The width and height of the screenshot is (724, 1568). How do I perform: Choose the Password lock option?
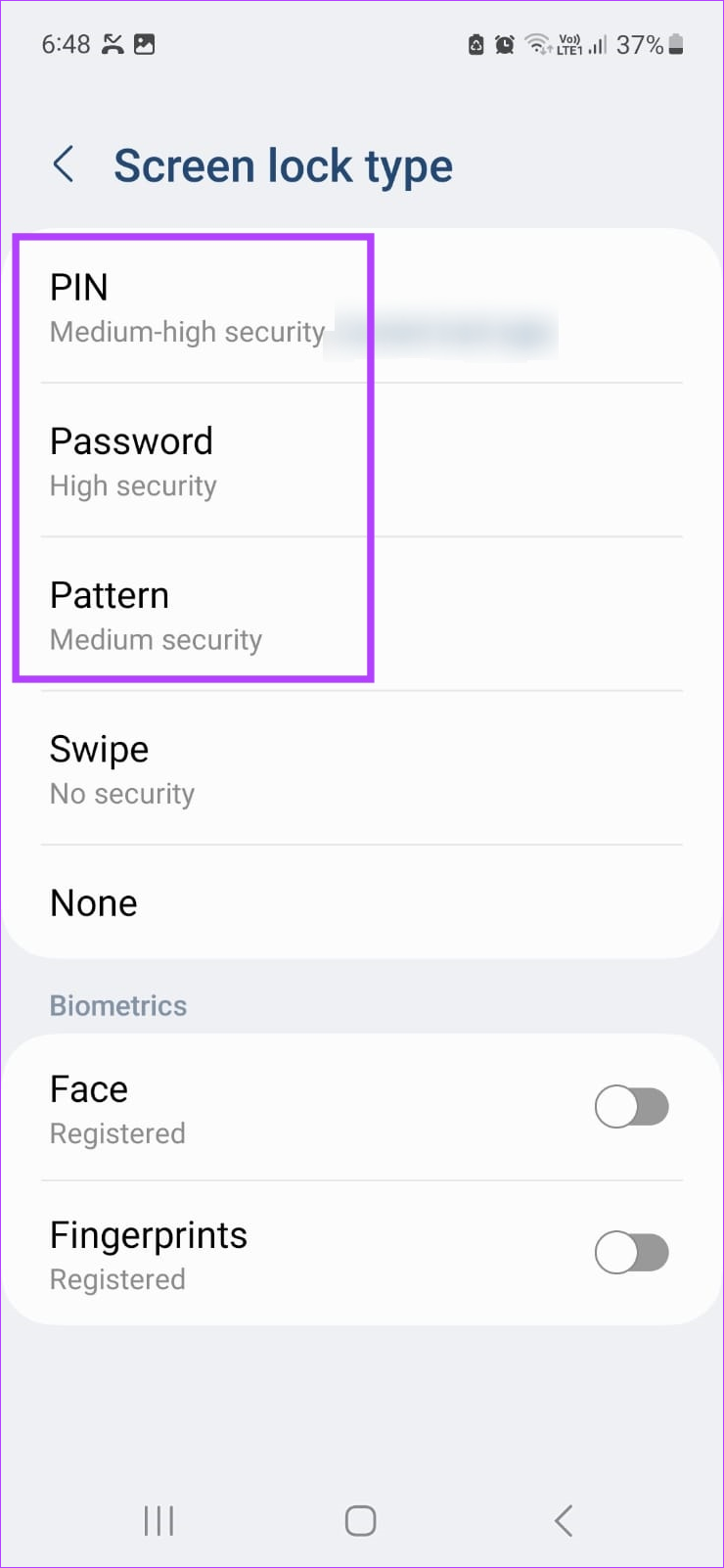coord(361,460)
